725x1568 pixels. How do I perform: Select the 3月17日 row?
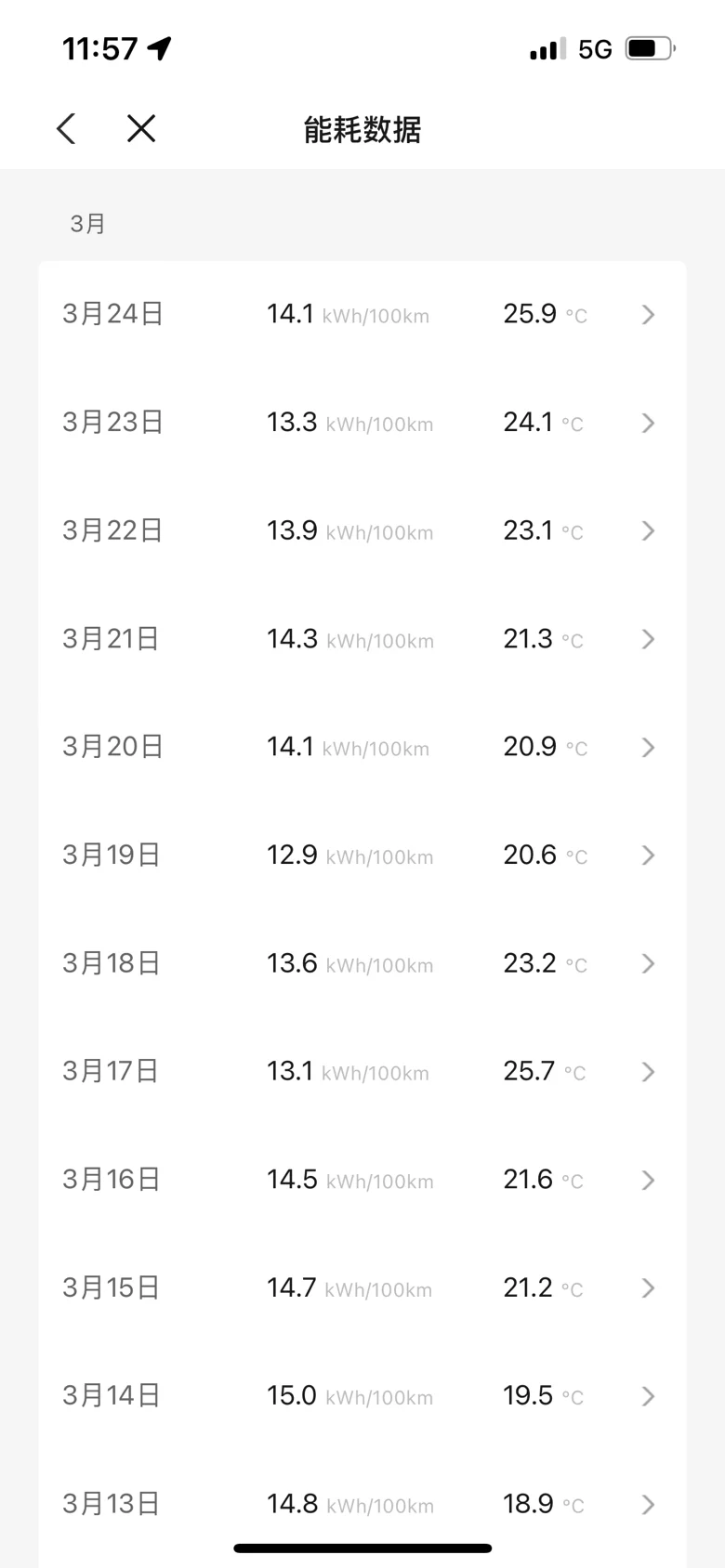point(362,1071)
